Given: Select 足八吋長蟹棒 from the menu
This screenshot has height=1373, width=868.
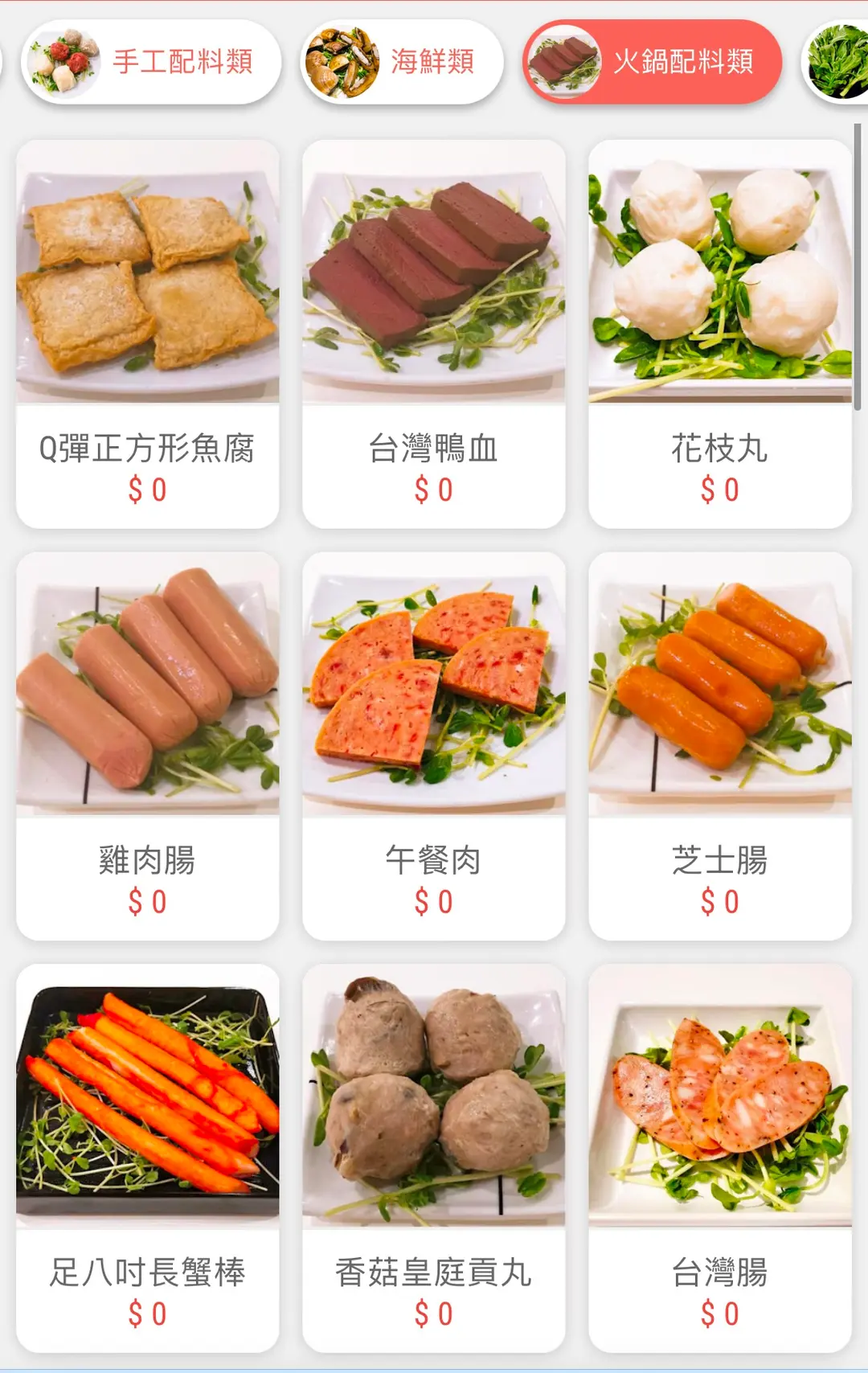Looking at the screenshot, I should tap(148, 1158).
